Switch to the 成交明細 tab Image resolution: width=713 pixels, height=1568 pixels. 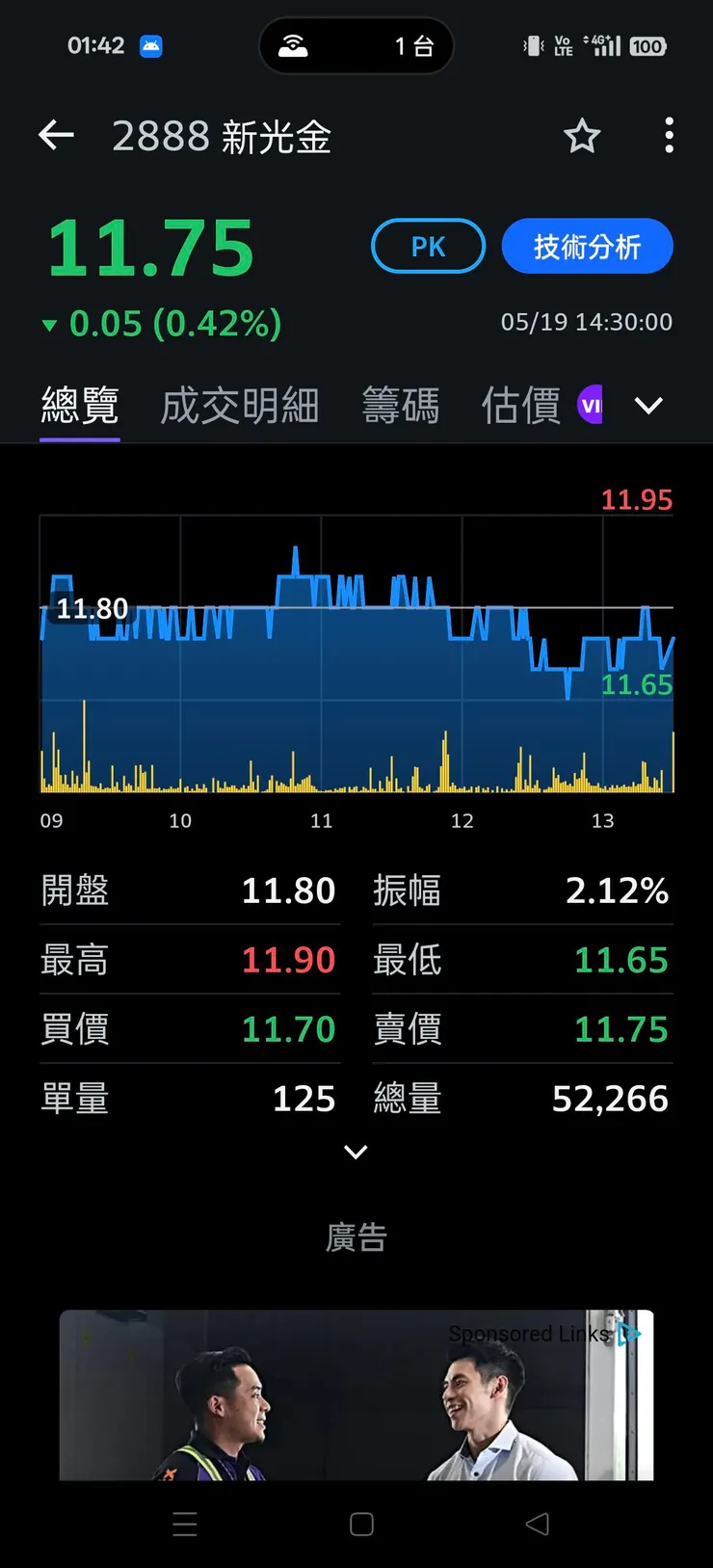pyautogui.click(x=239, y=405)
